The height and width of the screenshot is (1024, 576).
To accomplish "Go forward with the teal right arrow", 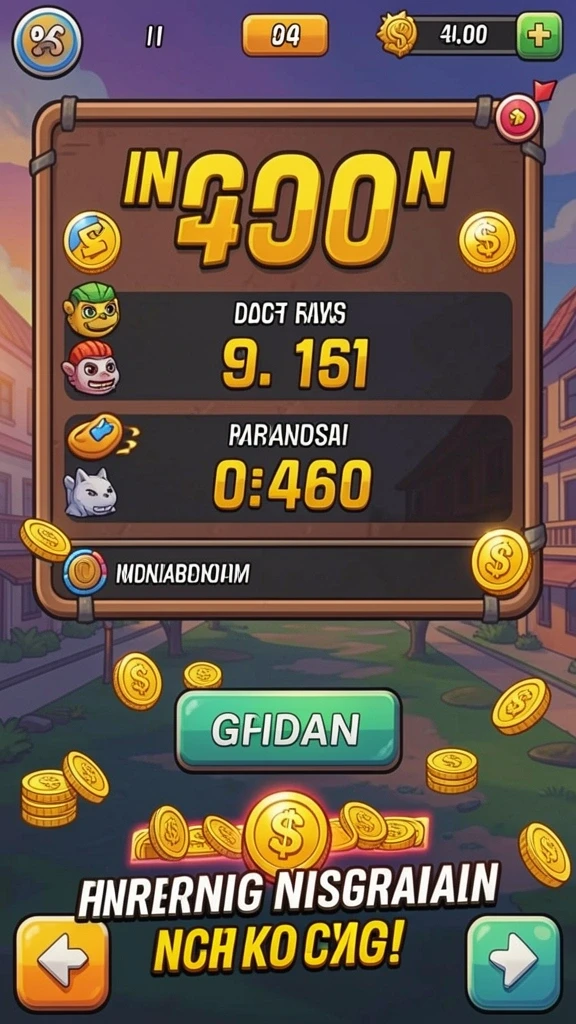I will point(515,962).
